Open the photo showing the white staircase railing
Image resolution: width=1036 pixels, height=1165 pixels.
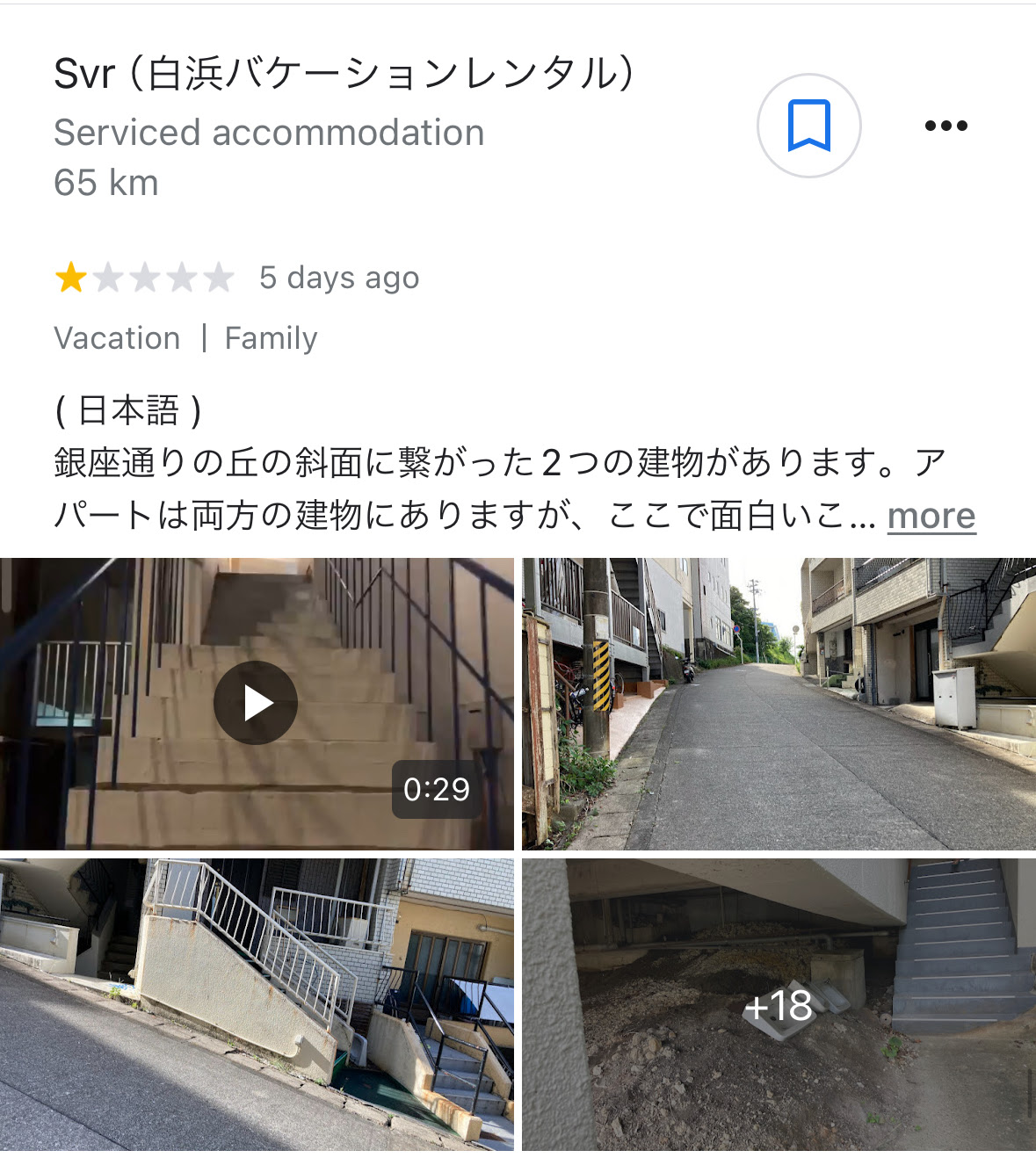pos(255,1008)
